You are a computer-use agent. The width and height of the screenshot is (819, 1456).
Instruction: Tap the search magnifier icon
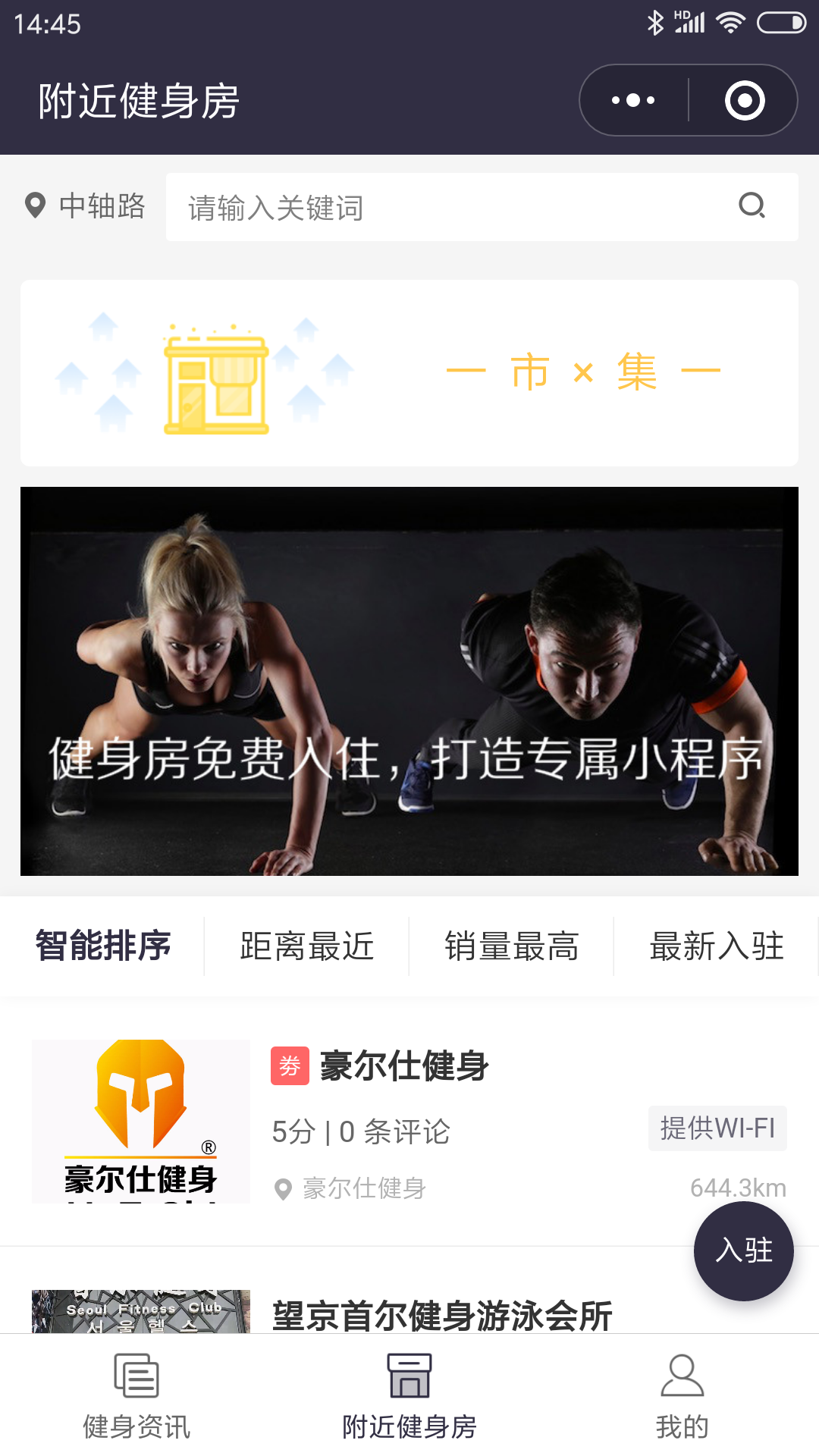pos(752,206)
